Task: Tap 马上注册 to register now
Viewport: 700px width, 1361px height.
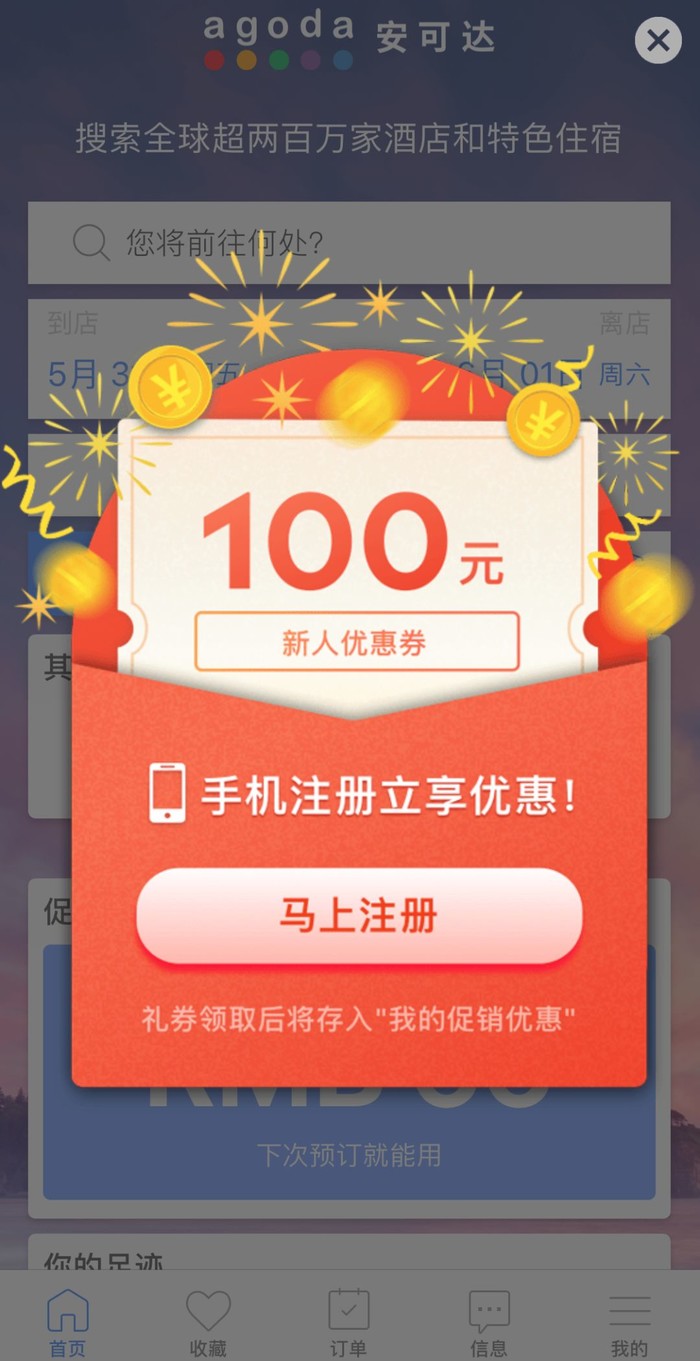Action: tap(359, 916)
